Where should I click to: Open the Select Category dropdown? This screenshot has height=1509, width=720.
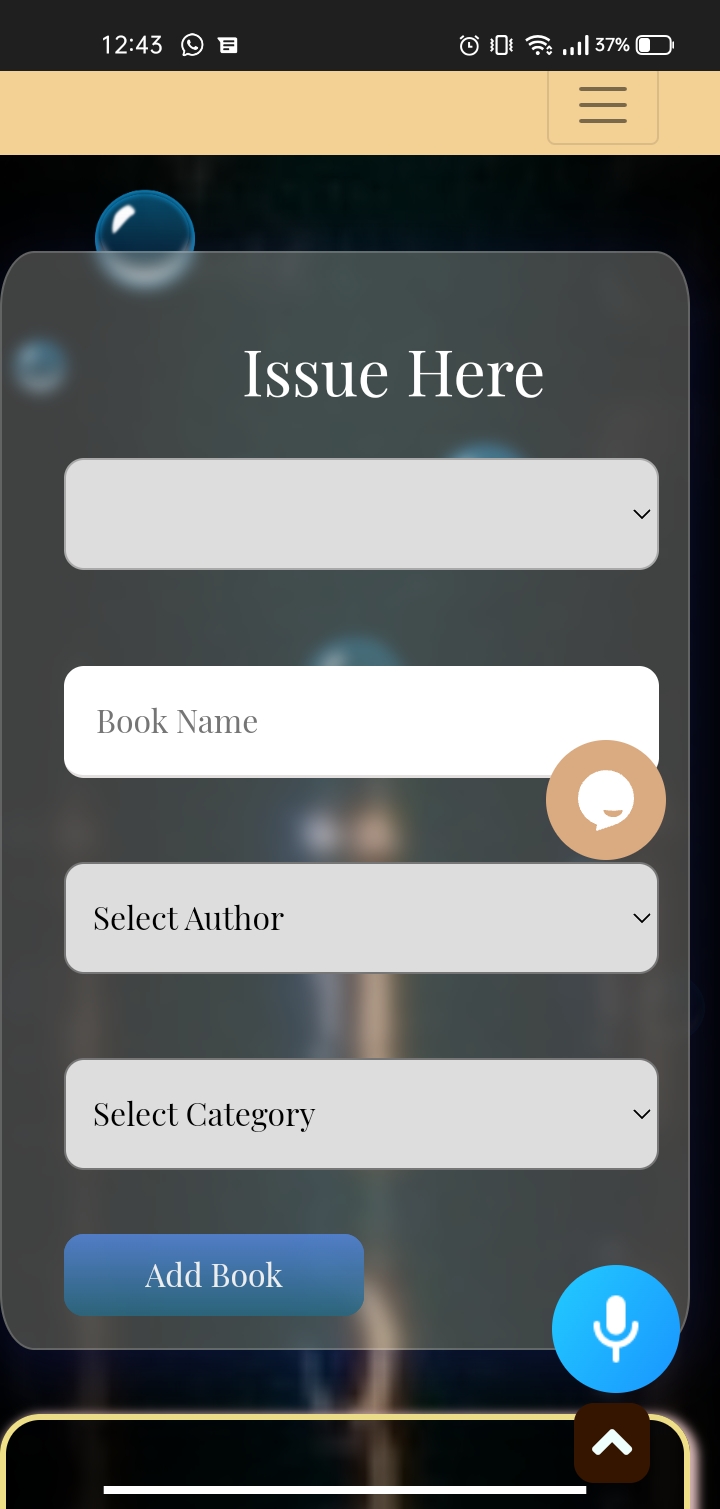(361, 1114)
